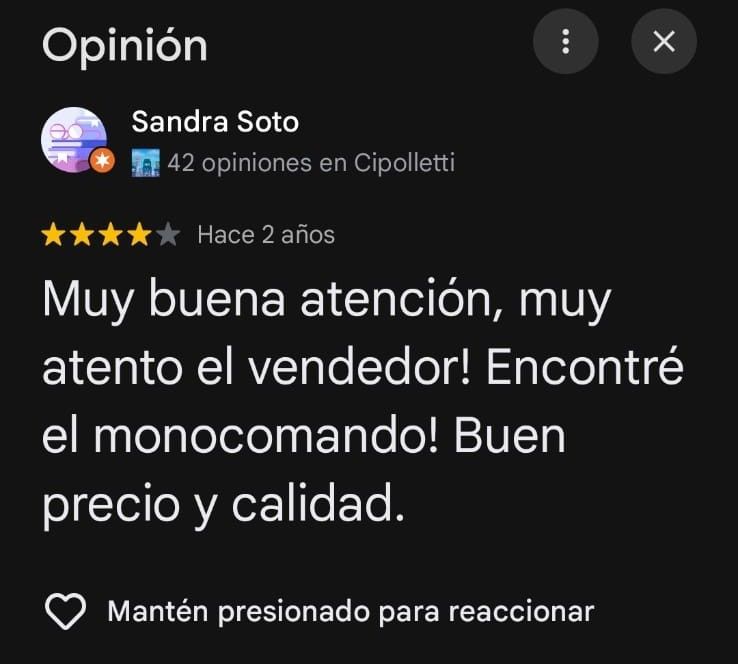The height and width of the screenshot is (664, 738).
Task: Open Sandra Soto's reviewer profile
Action: pos(215,123)
